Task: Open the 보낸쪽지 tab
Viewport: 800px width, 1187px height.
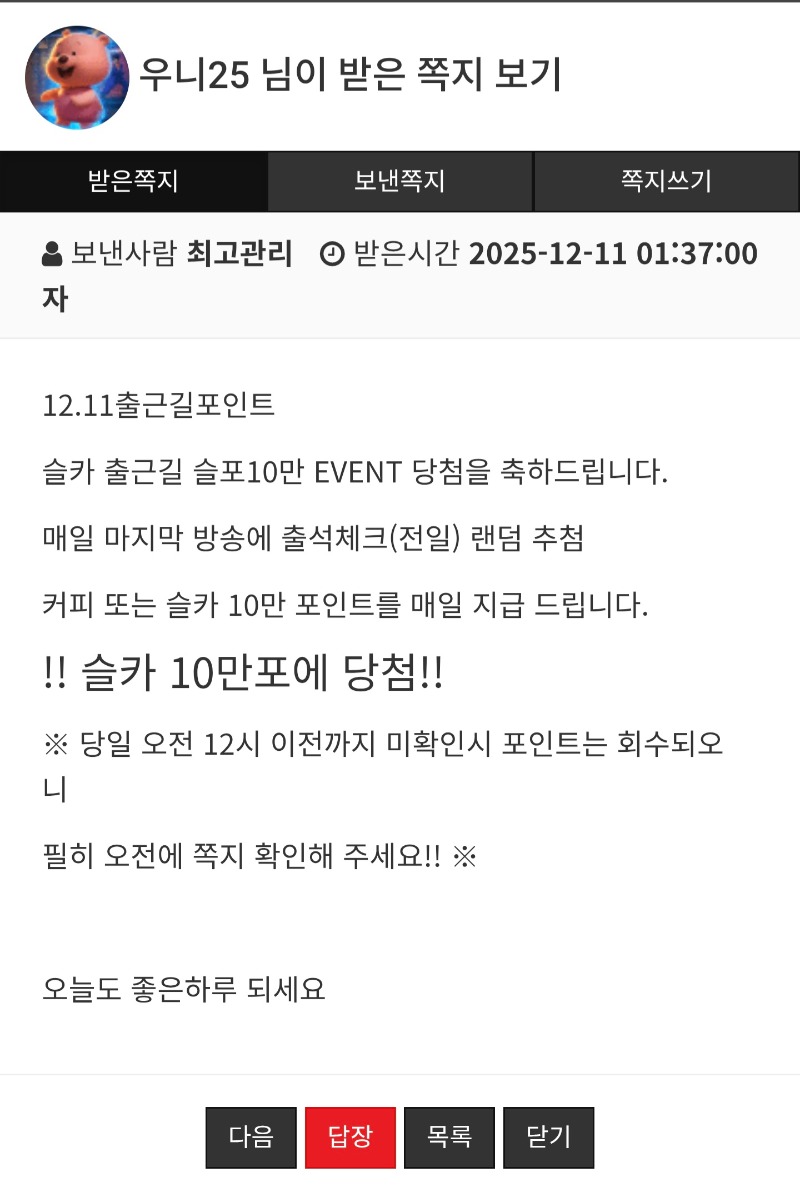Action: pyautogui.click(x=399, y=181)
